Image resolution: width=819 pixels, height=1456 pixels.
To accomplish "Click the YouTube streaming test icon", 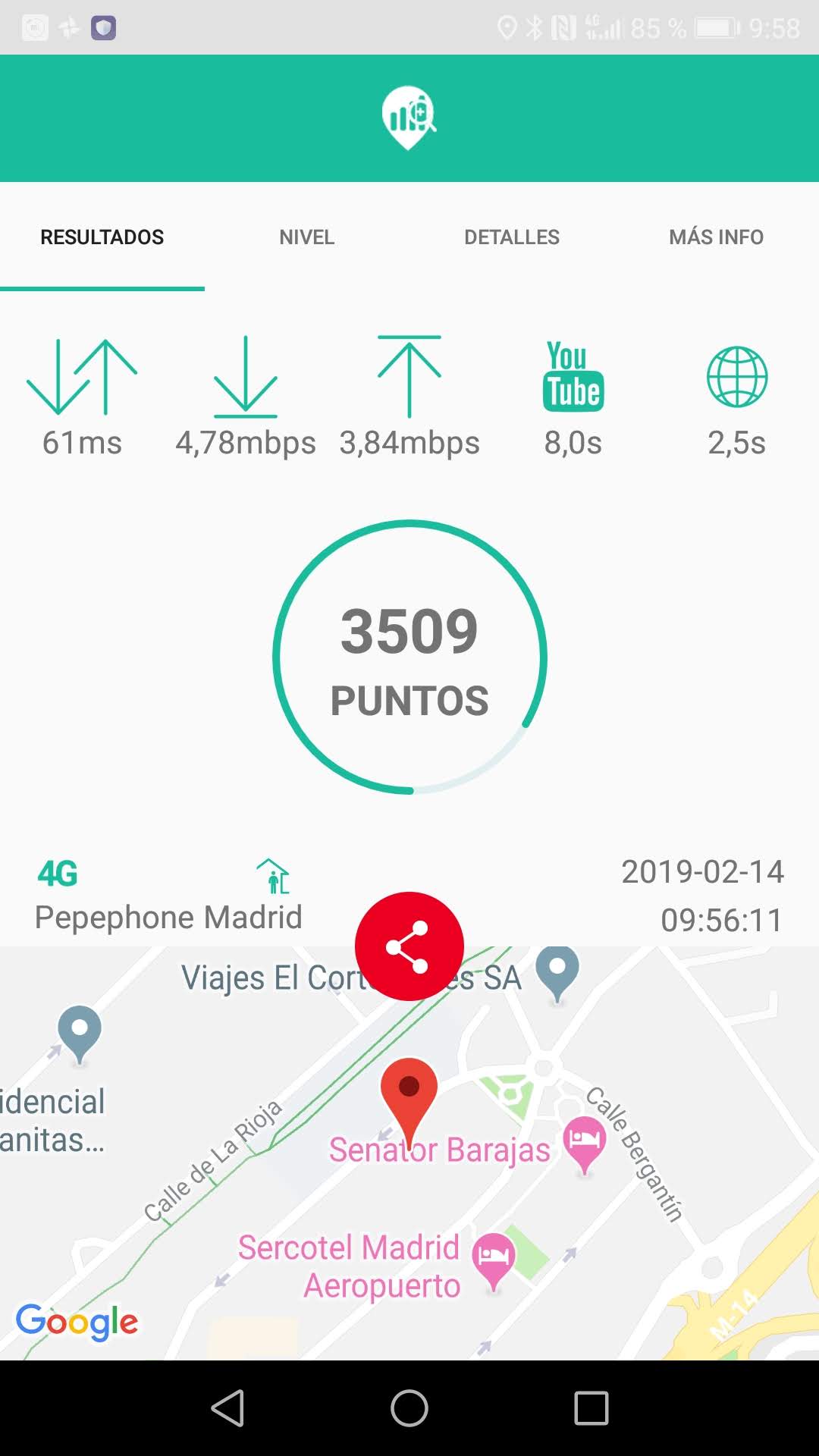I will [x=573, y=377].
